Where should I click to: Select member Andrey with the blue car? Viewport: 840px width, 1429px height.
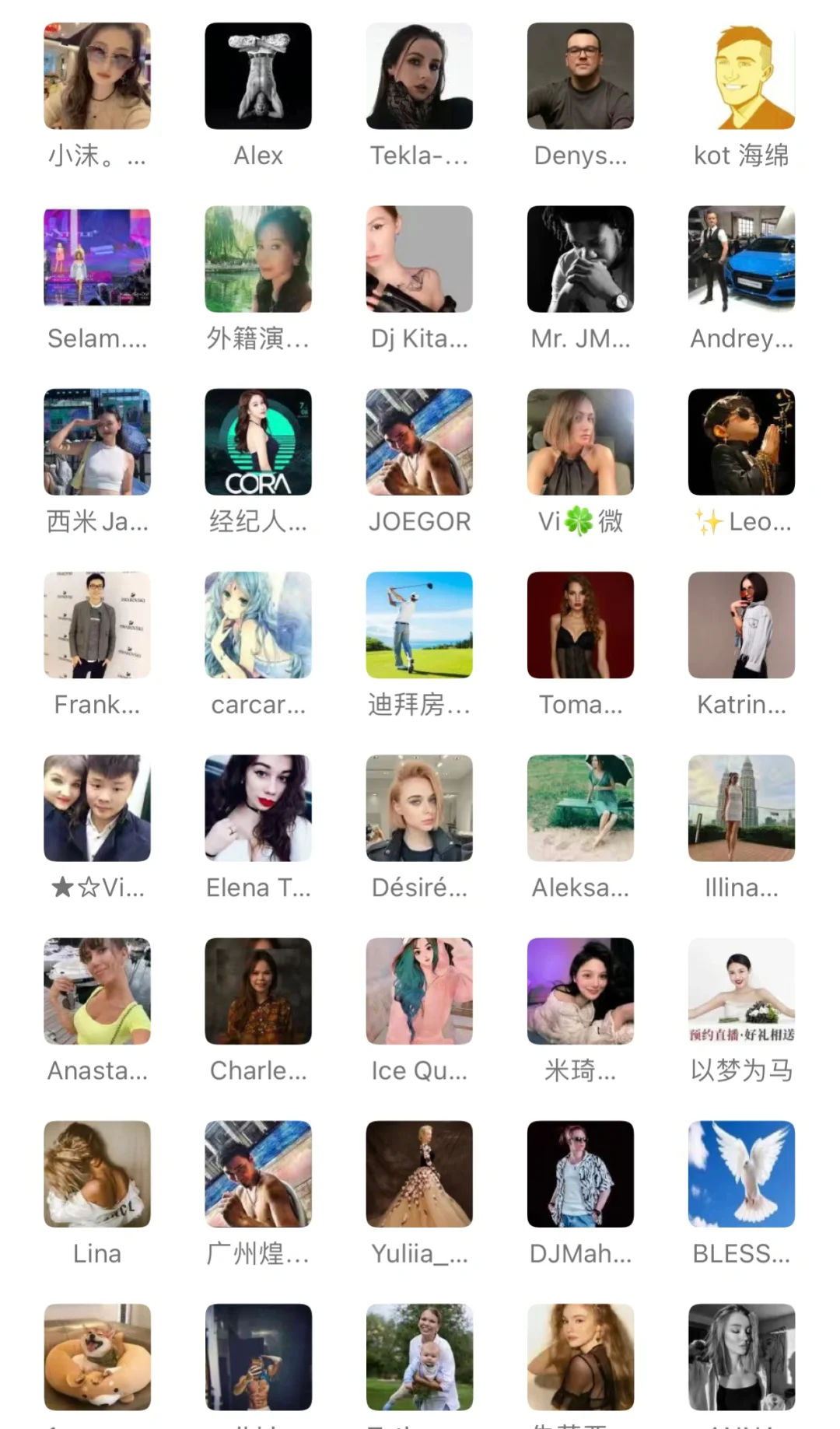(x=741, y=259)
